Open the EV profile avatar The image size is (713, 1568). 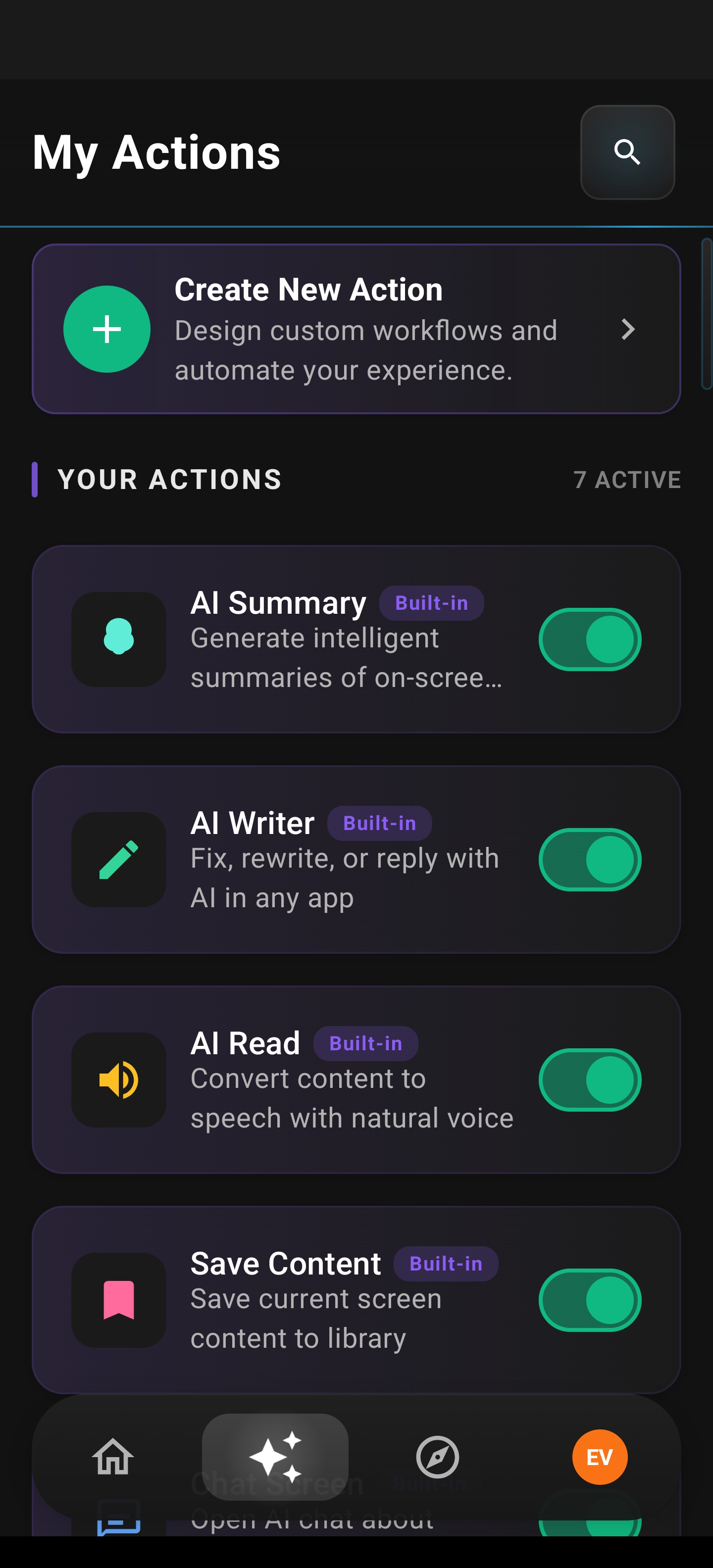[x=600, y=1457]
